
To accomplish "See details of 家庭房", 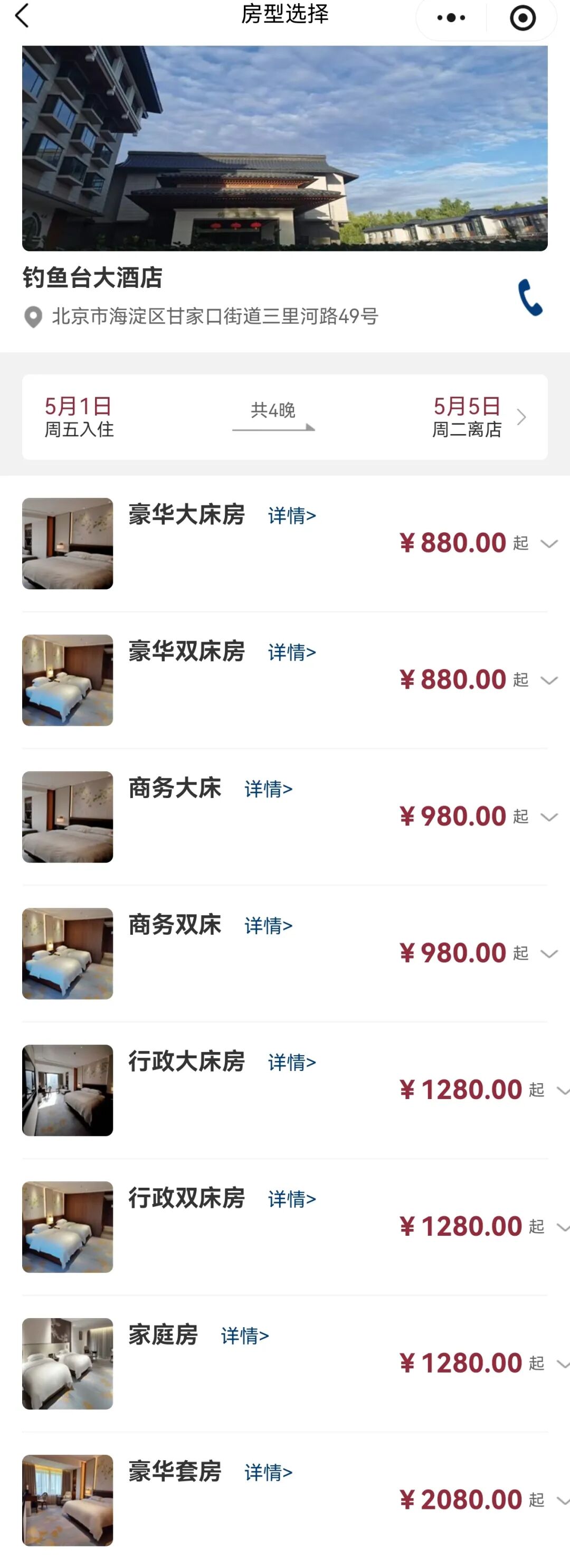I will point(244,1336).
